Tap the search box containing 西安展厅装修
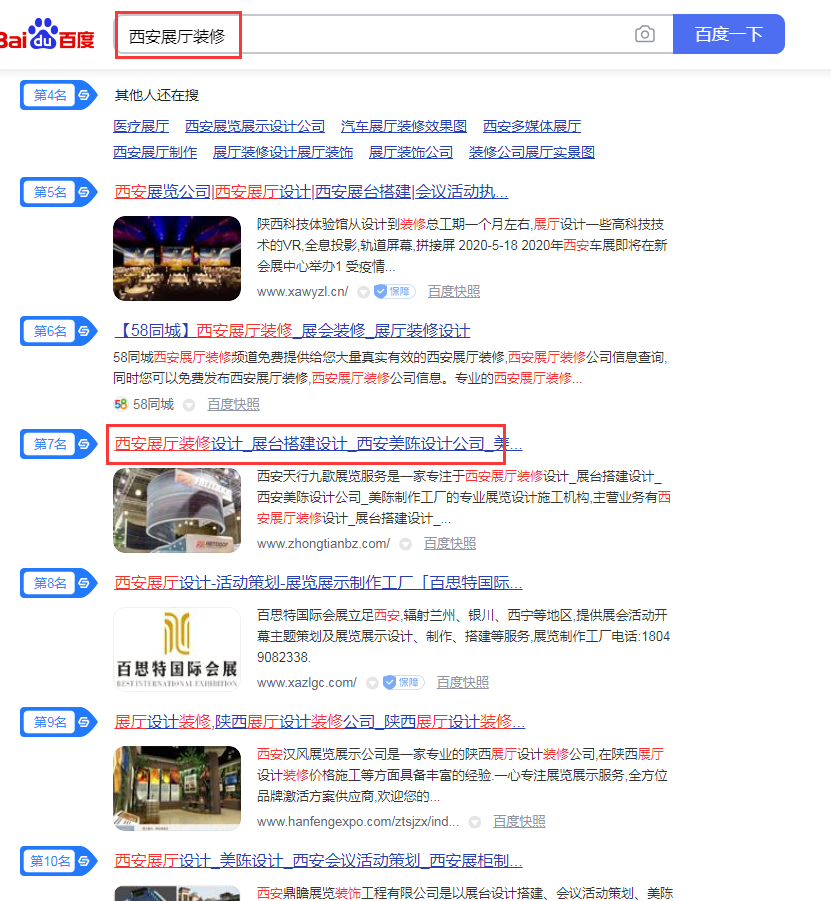This screenshot has width=831, height=901. (x=380, y=35)
